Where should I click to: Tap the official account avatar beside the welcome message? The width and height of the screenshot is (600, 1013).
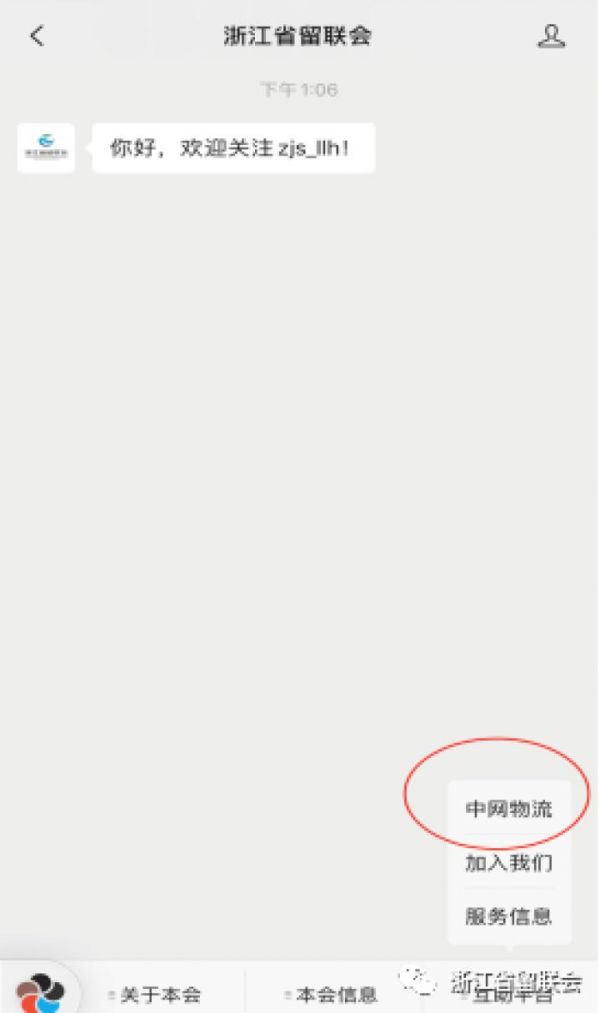coord(46,148)
